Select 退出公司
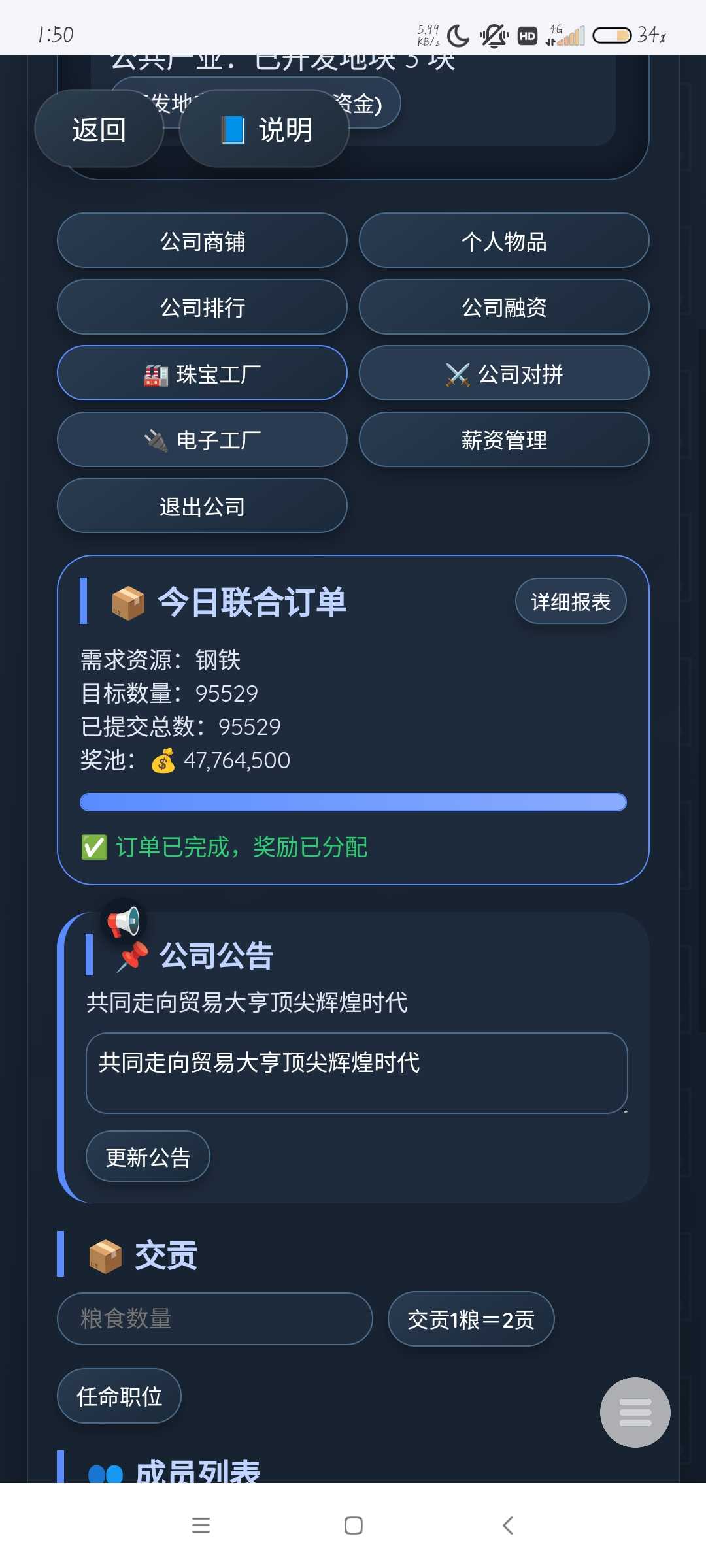 [x=202, y=506]
